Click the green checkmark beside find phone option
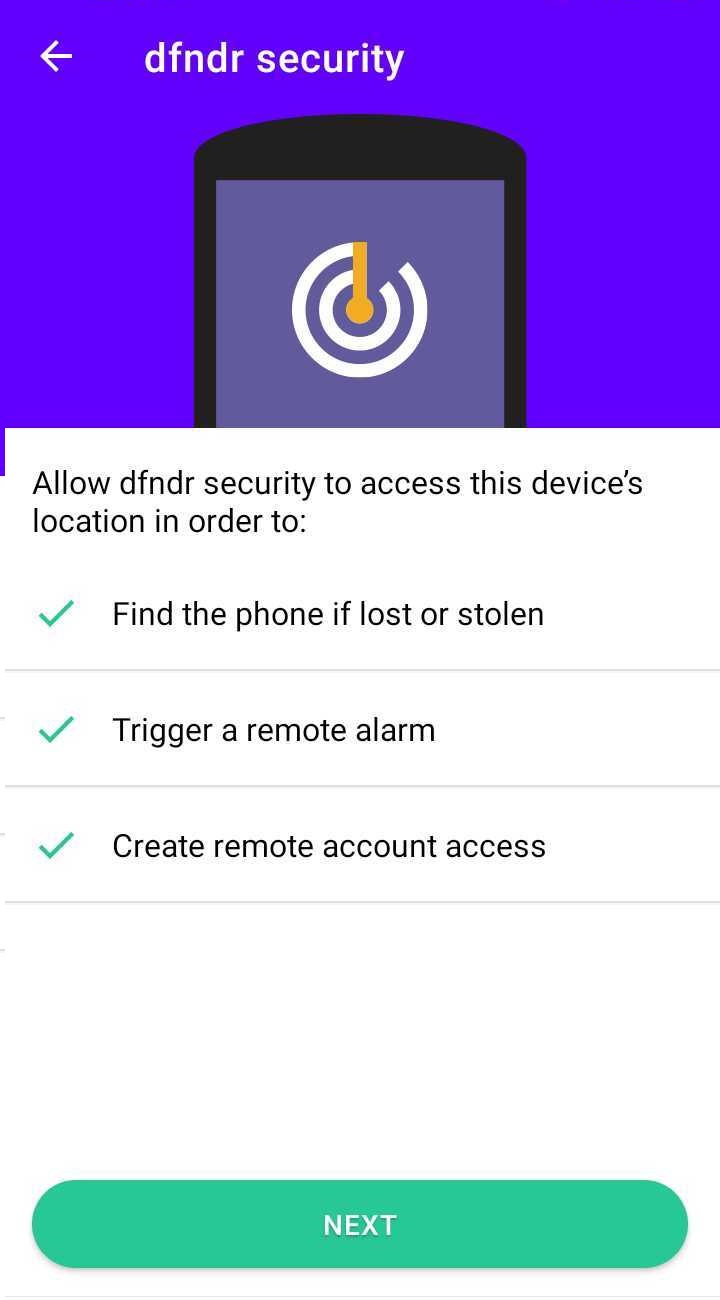The width and height of the screenshot is (720, 1300). coord(55,613)
